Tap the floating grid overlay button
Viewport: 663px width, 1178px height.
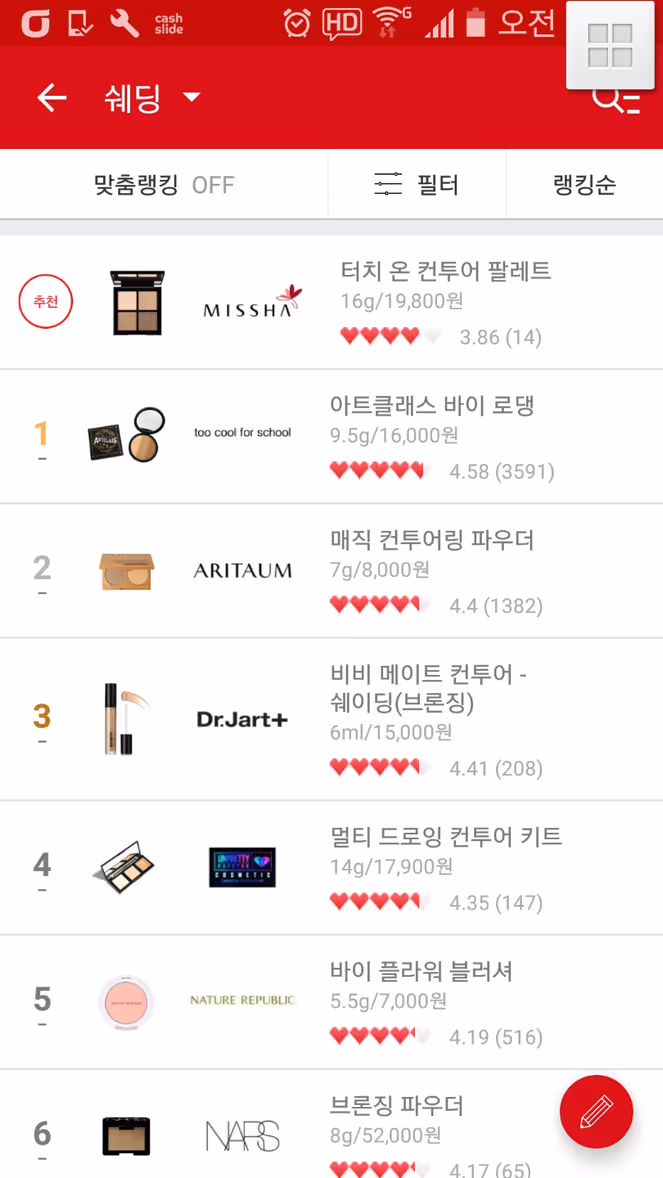(610, 46)
